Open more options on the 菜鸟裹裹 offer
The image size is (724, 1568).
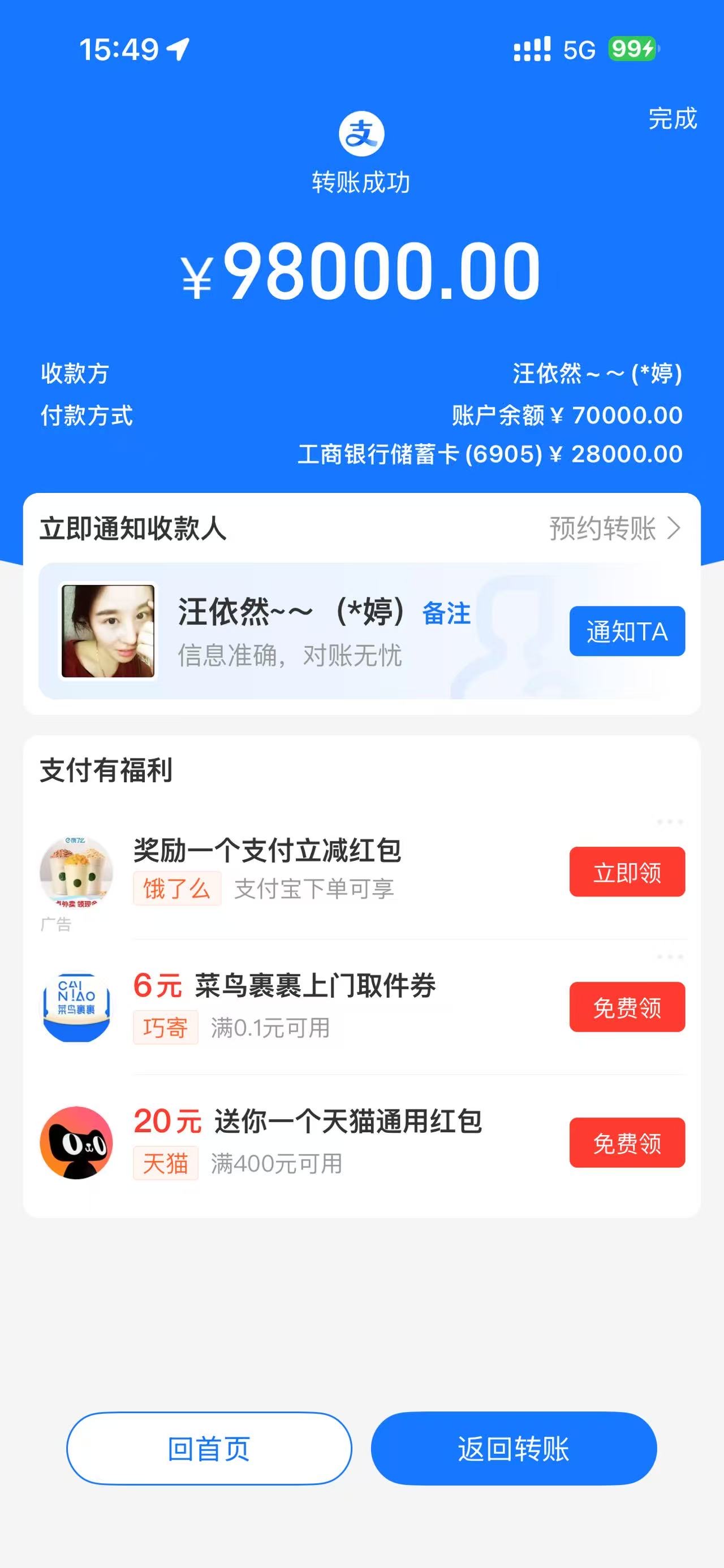670,957
